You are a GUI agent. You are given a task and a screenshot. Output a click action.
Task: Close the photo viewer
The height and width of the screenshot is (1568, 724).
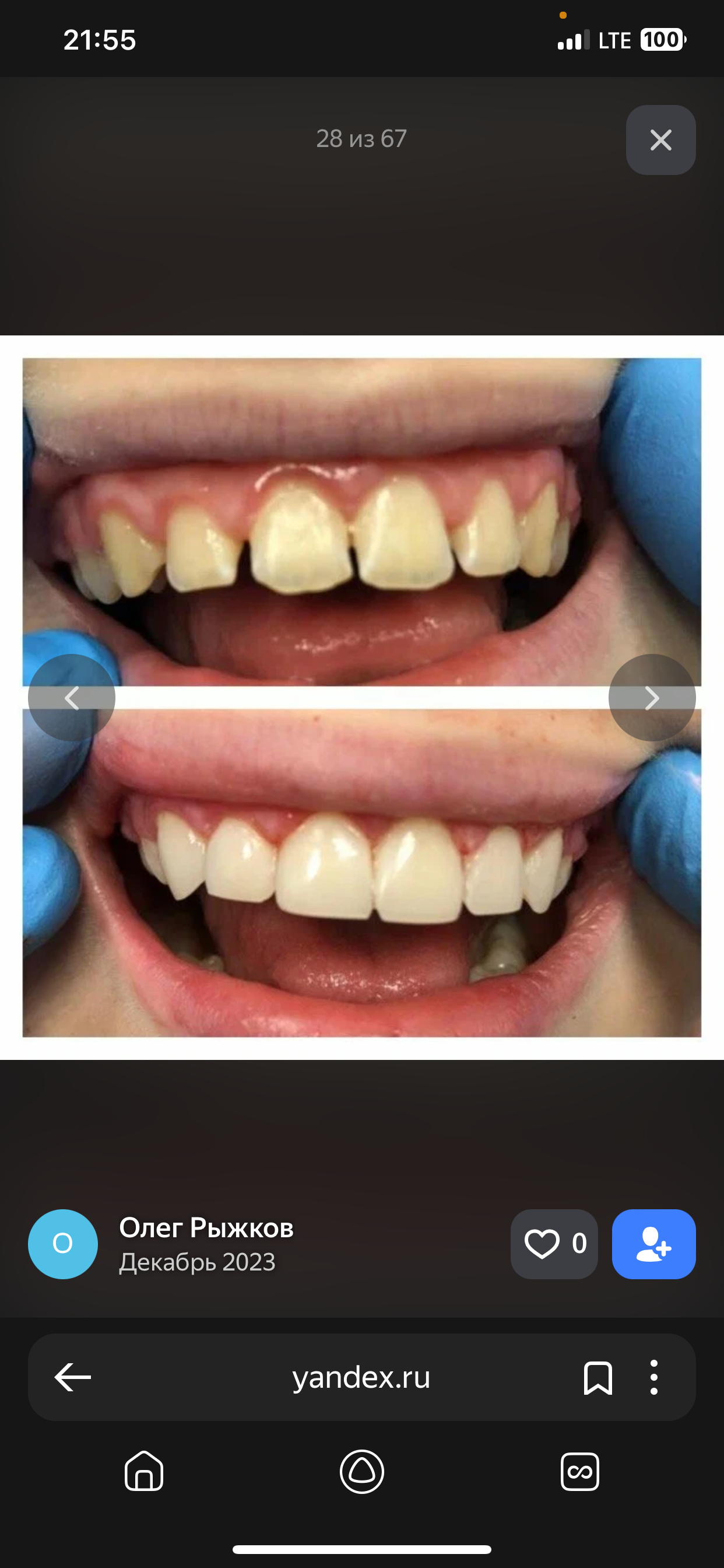coord(660,140)
